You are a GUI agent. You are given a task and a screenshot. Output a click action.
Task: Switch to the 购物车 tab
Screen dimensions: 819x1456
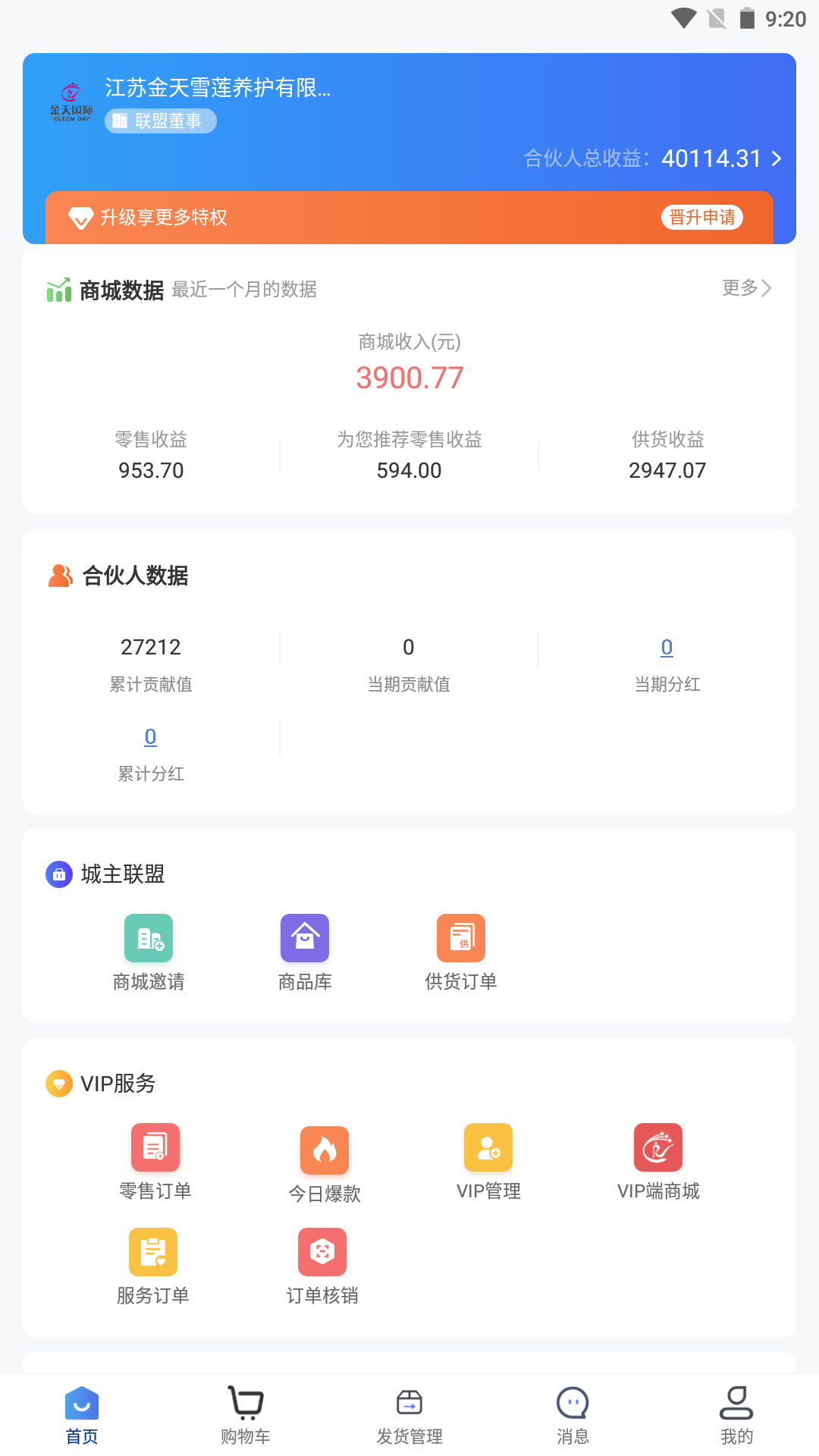pyautogui.click(x=246, y=1415)
